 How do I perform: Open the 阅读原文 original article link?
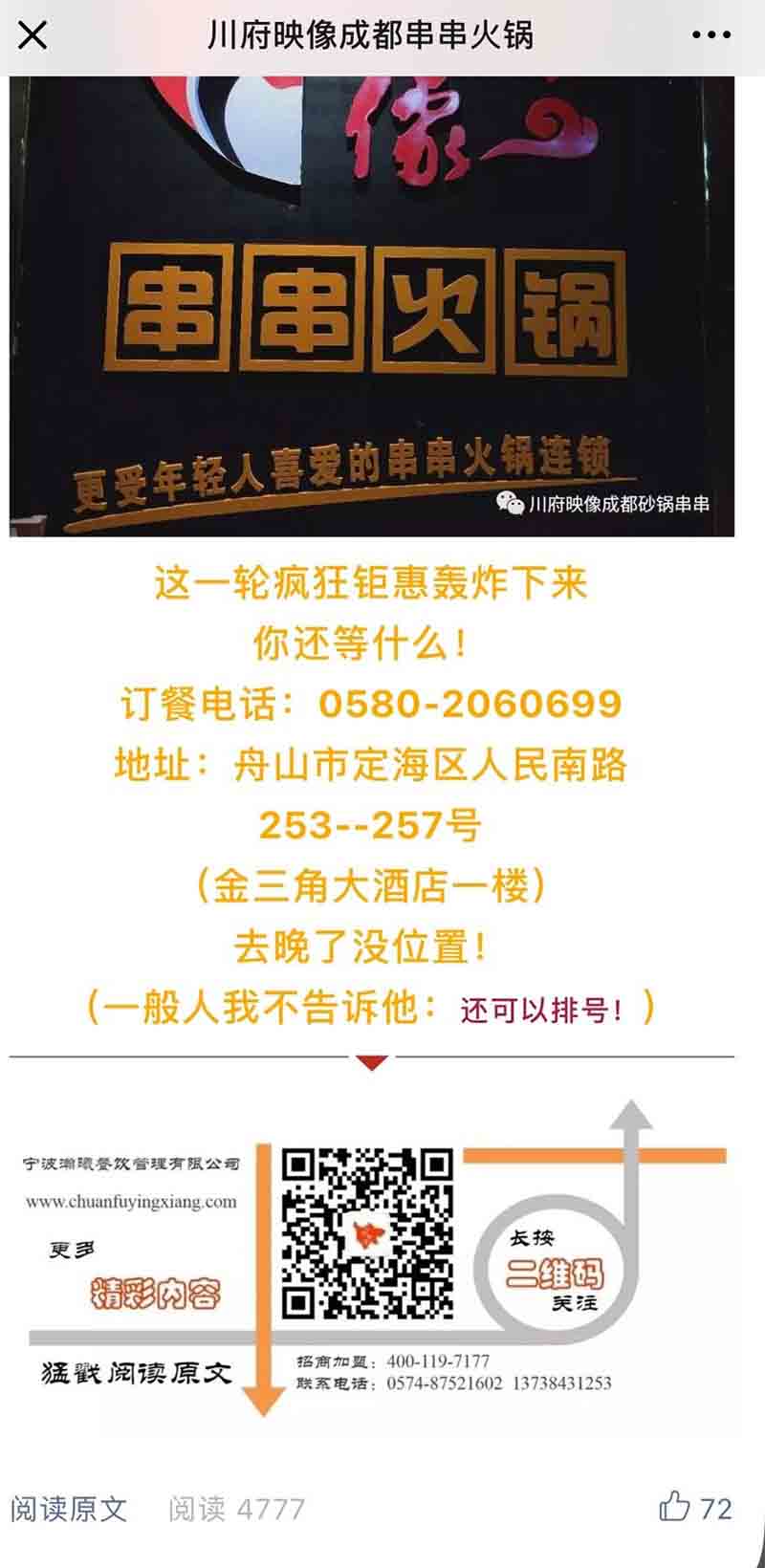point(69,1509)
